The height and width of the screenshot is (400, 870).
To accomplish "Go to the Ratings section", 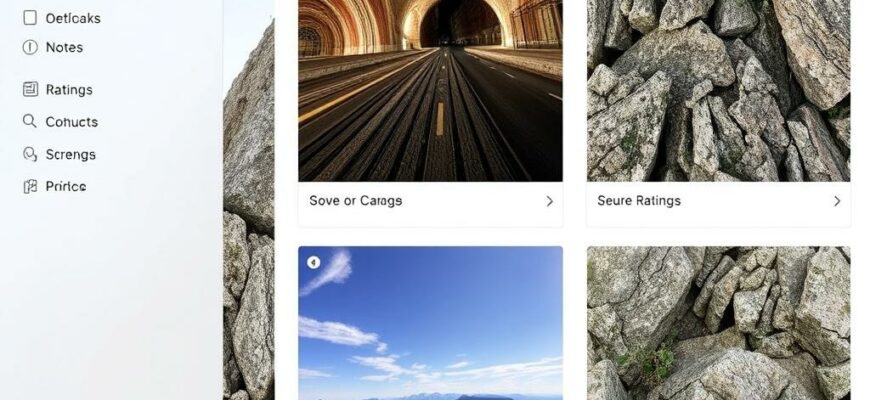I will pyautogui.click(x=58, y=89).
